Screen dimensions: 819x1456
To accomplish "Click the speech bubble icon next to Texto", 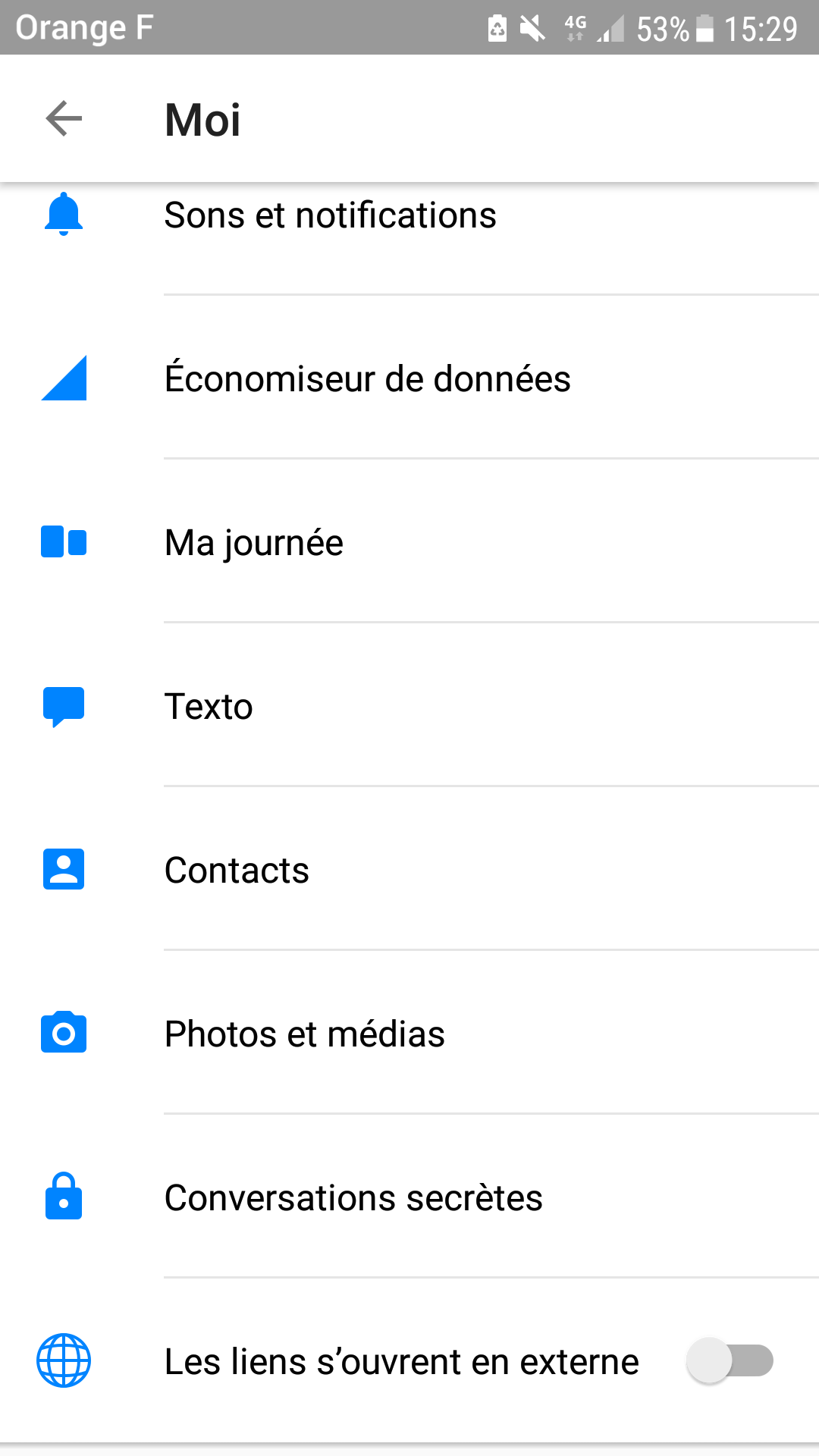I will pyautogui.click(x=64, y=706).
